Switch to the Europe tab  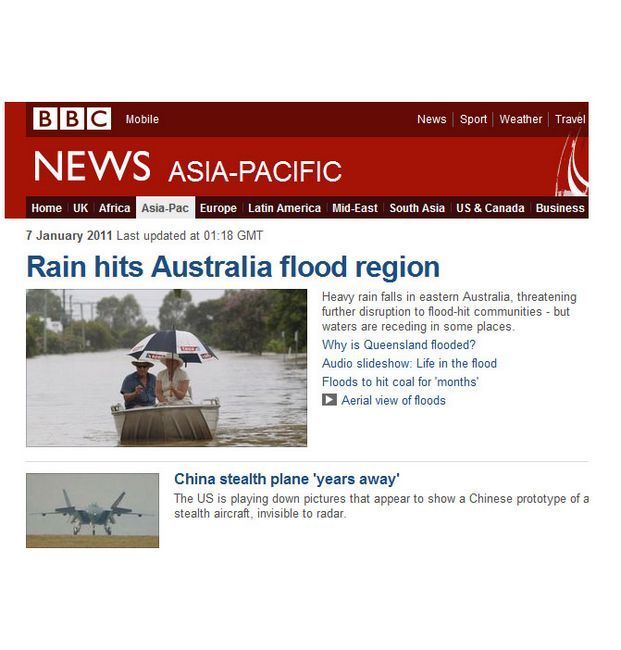[x=218, y=208]
